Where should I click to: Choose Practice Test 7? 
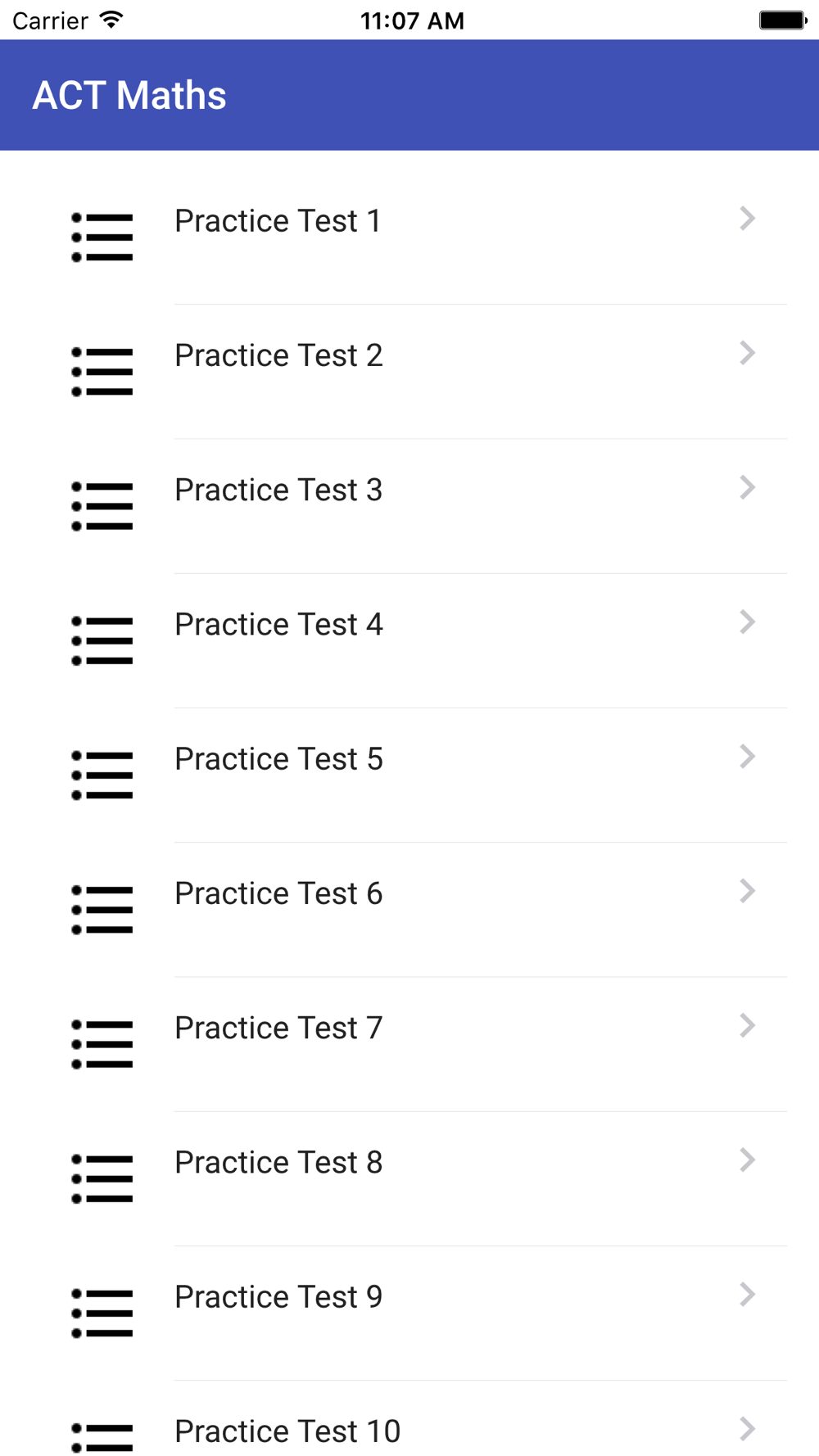pyautogui.click(x=409, y=1043)
